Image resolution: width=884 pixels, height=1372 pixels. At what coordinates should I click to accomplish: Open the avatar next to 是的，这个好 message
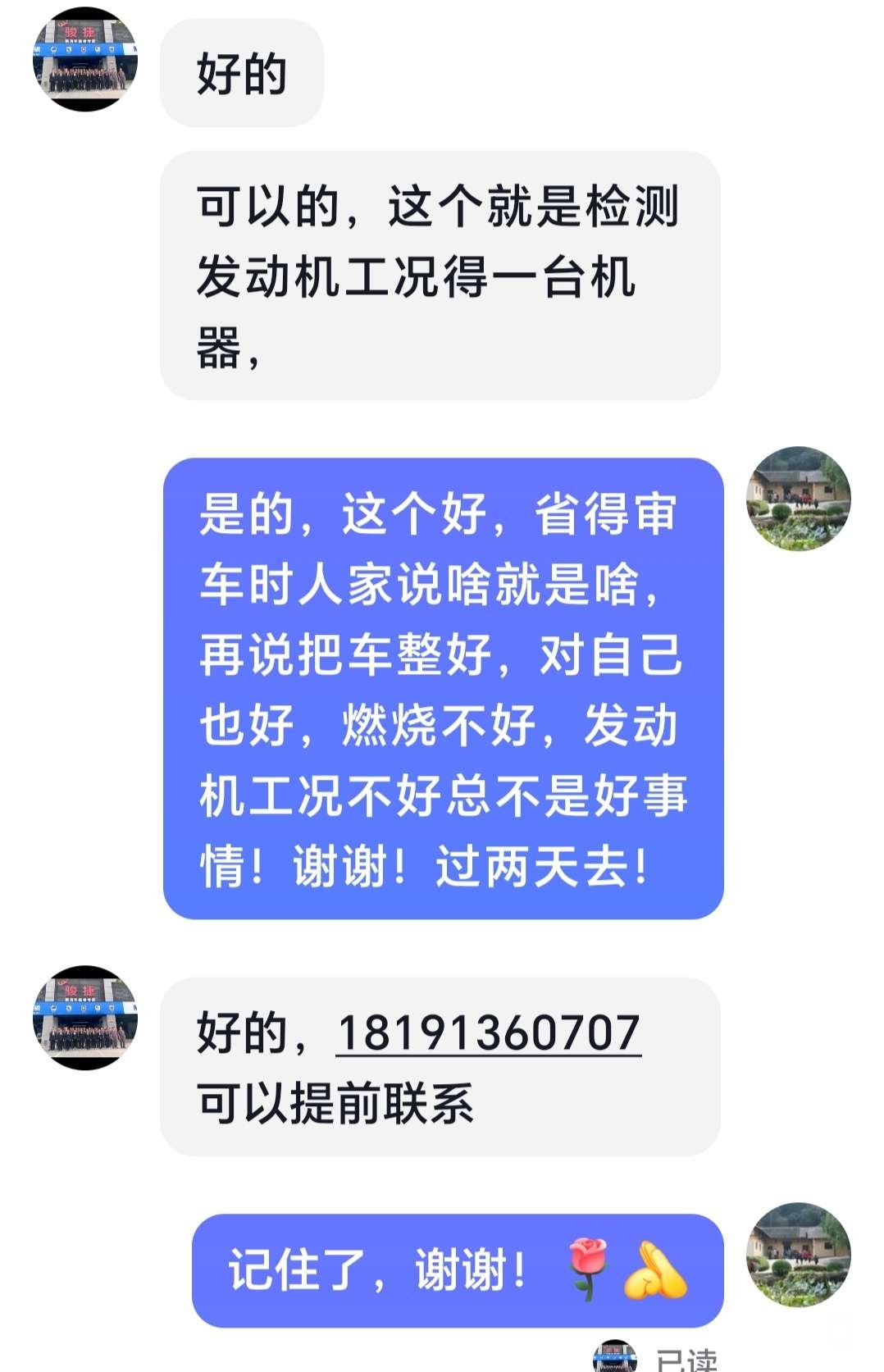coord(798,499)
